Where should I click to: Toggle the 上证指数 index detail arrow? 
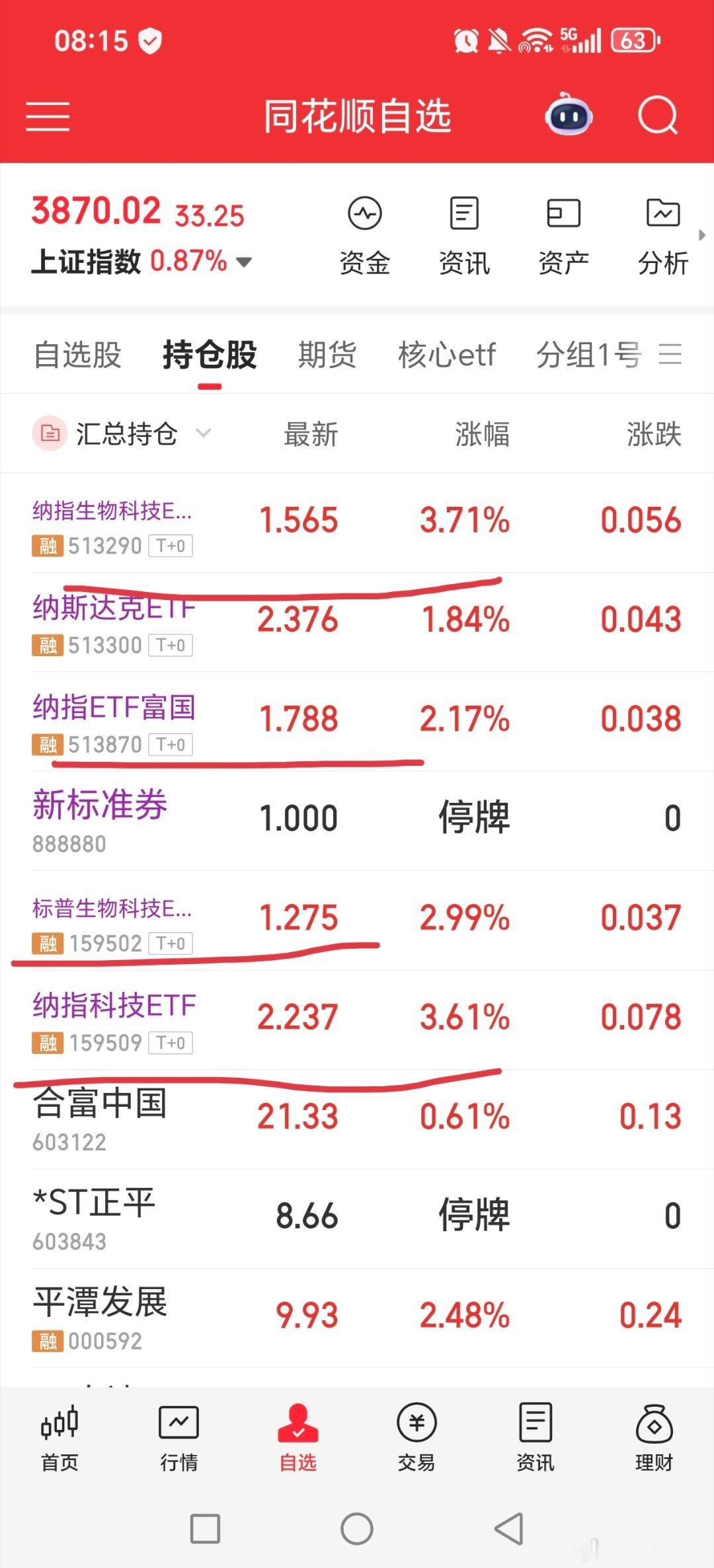click(243, 262)
